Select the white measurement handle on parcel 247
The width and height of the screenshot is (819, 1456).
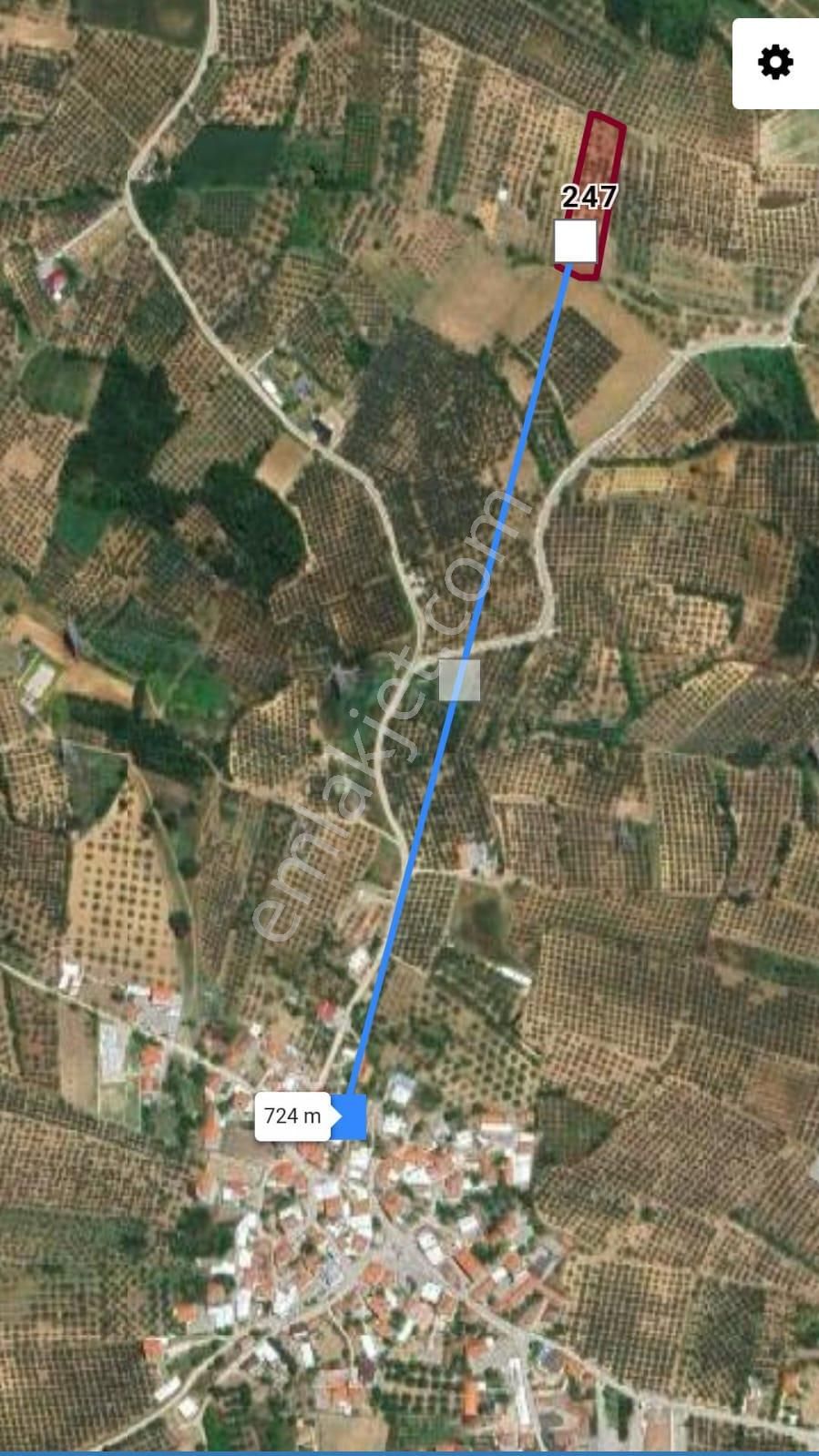pyautogui.click(x=576, y=242)
